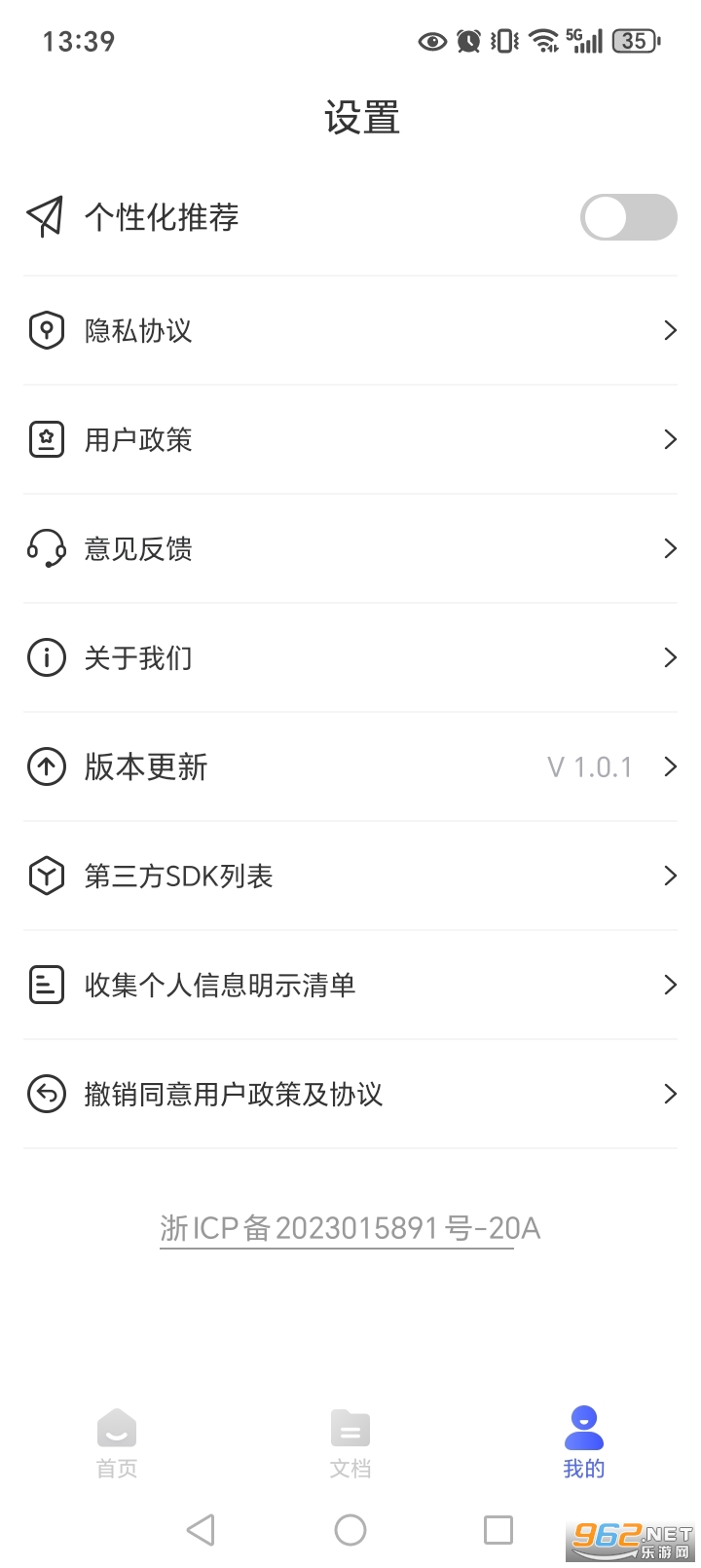The height and width of the screenshot is (1568, 701).
Task: Open the 隐私协议 row
Action: [x=350, y=331]
